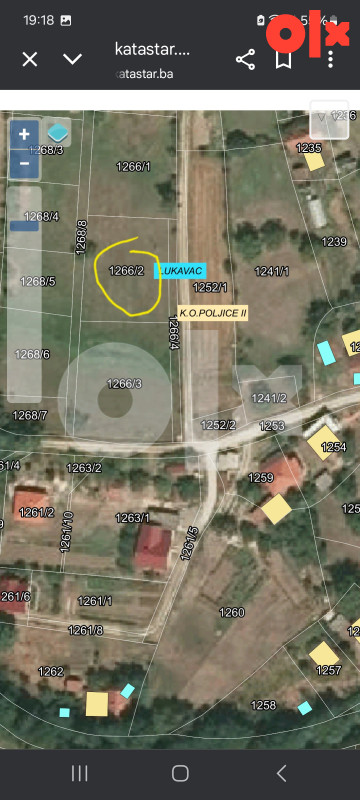
Task: Share the katastar.ba page
Action: [246, 60]
